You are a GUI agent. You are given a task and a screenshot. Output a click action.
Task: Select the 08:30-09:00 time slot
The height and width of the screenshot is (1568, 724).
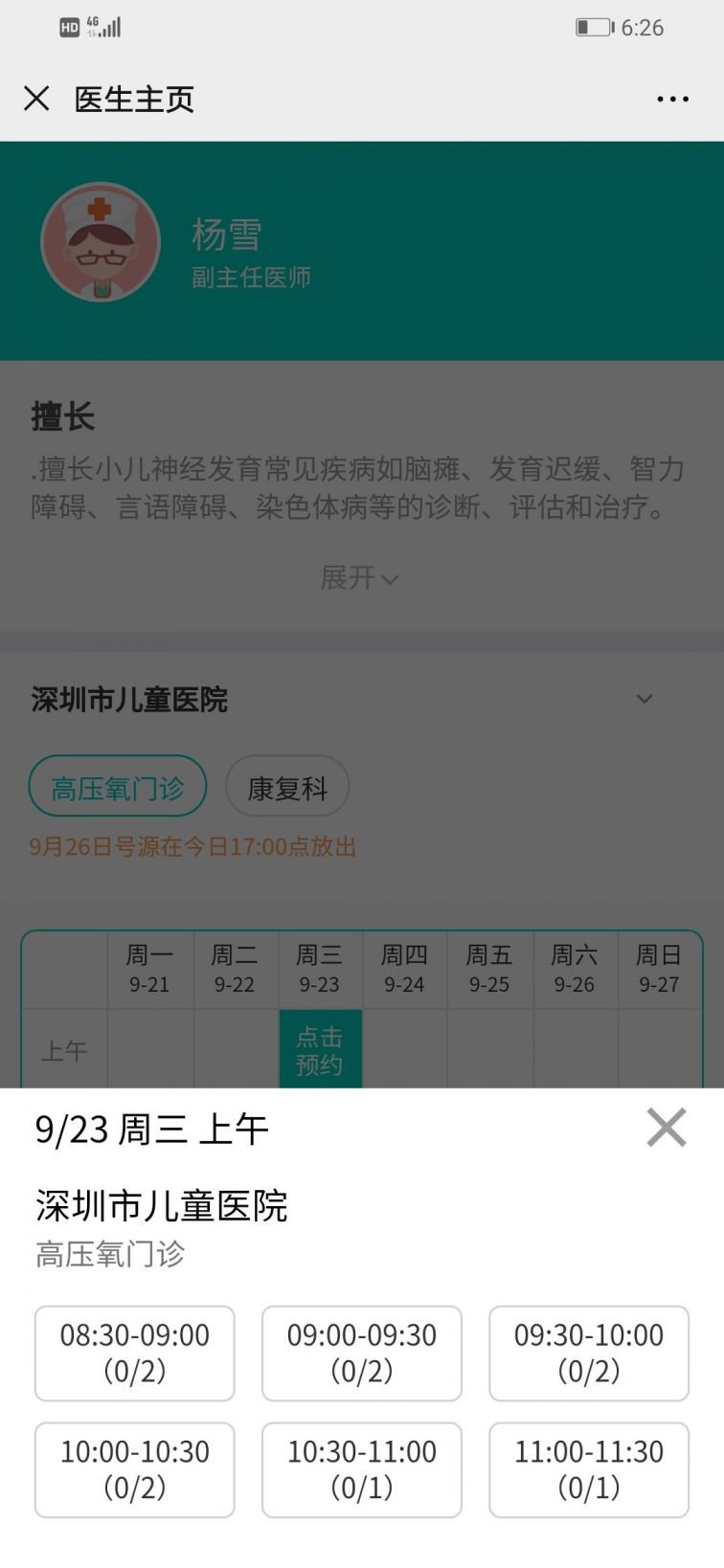tap(135, 1353)
